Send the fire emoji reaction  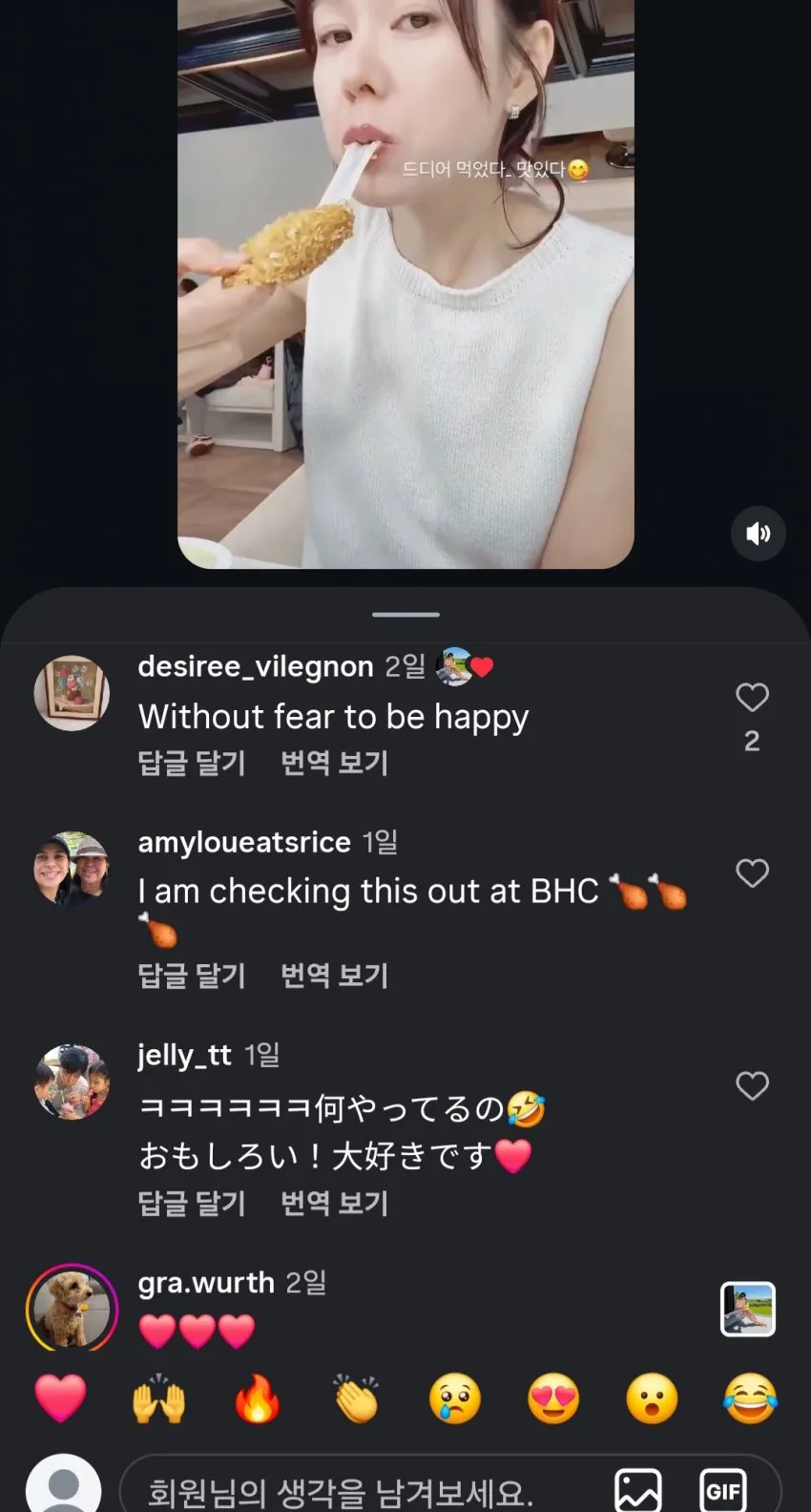tap(258, 1398)
